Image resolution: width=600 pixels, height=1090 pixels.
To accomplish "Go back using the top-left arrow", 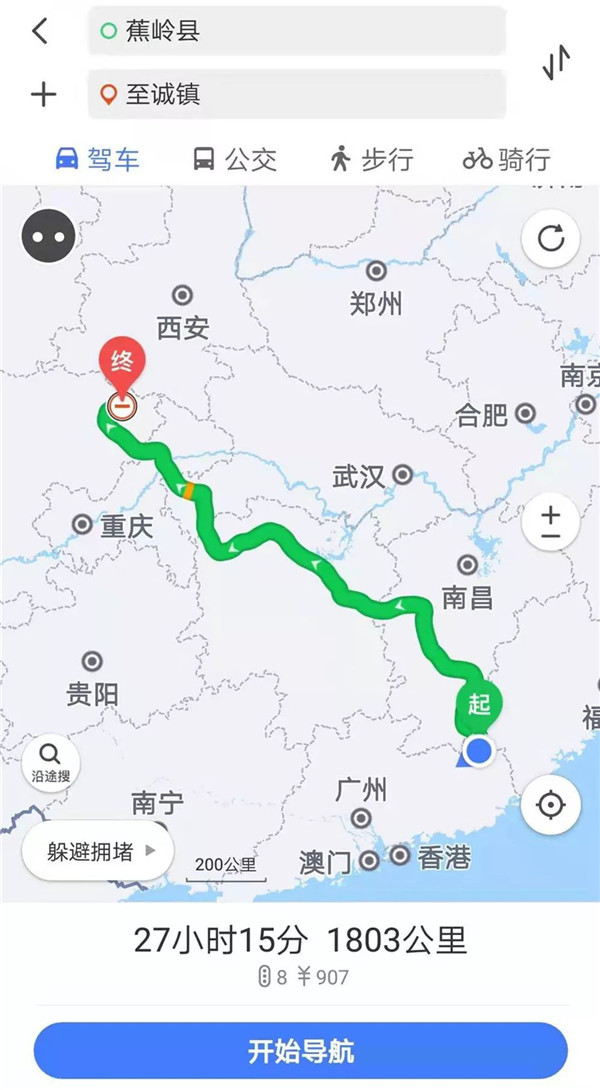I will (x=40, y=31).
